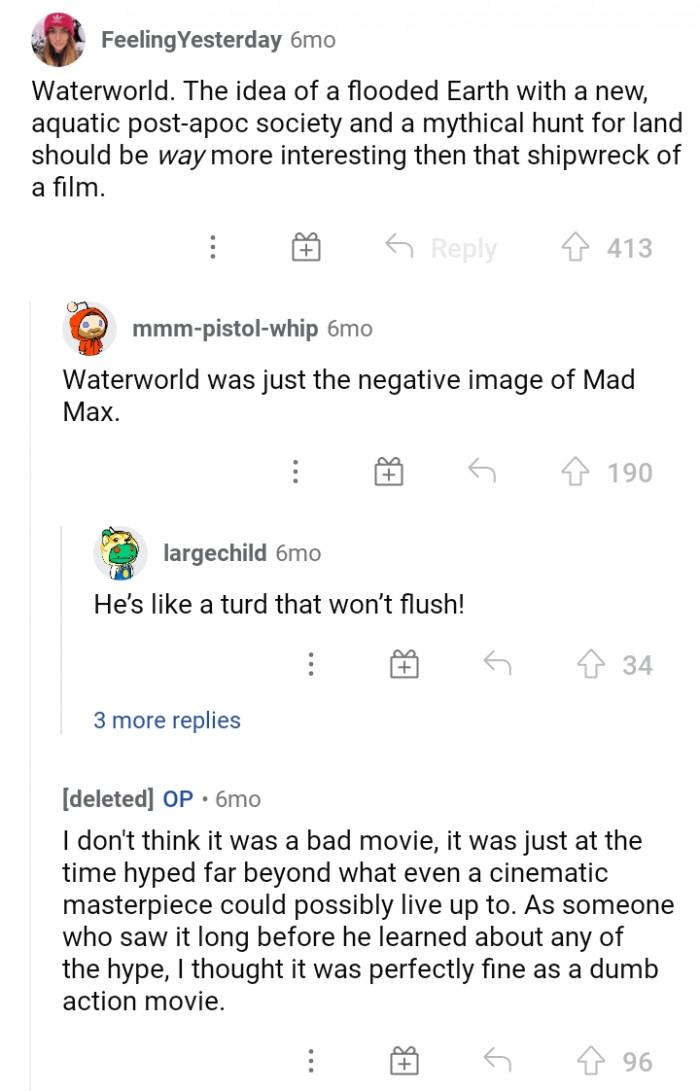Award mmm-pistol-whip's comment

[x=388, y=472]
